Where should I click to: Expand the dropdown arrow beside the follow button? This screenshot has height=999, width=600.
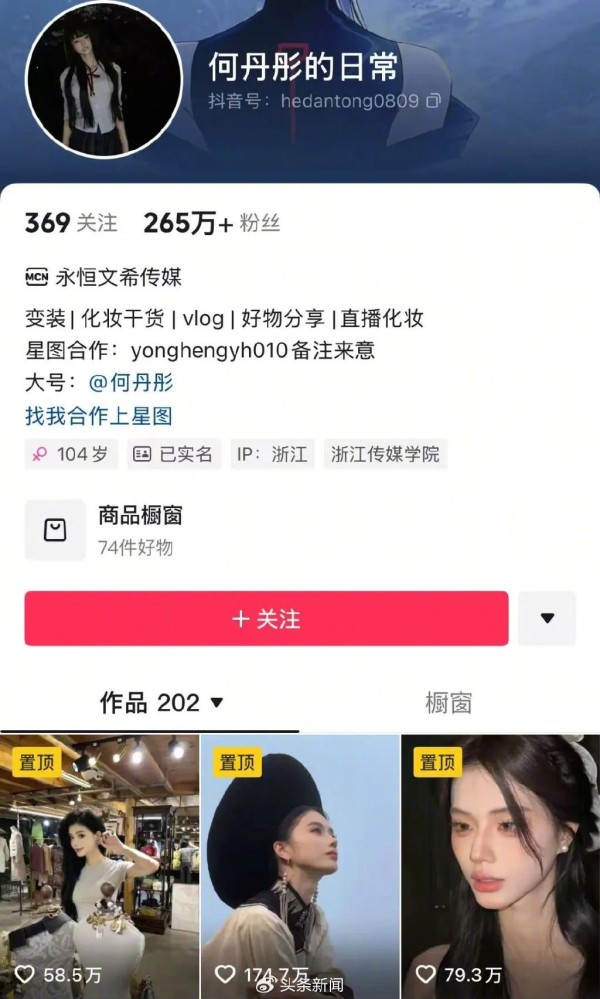(547, 618)
